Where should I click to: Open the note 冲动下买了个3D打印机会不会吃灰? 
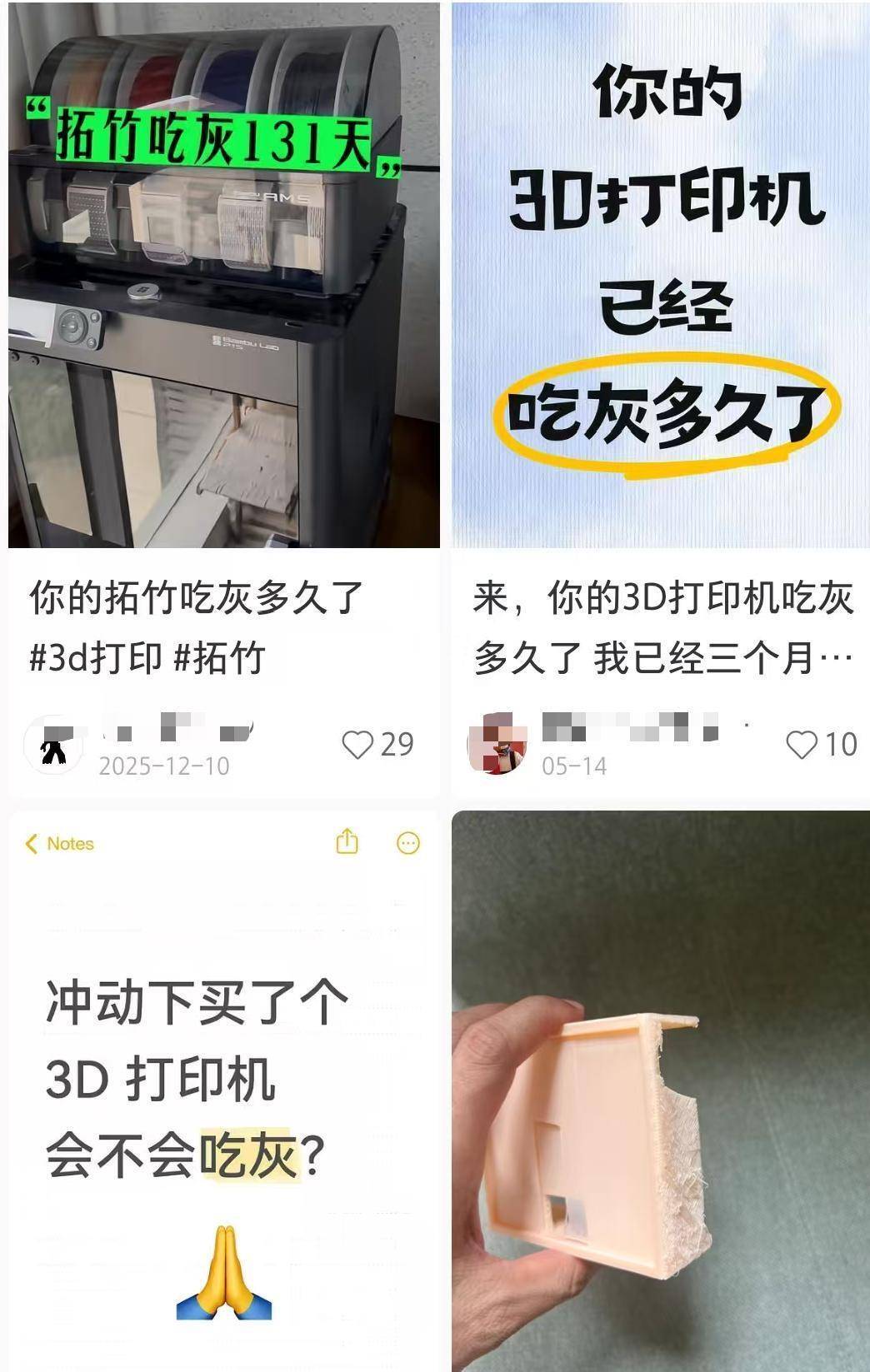(x=223, y=1090)
